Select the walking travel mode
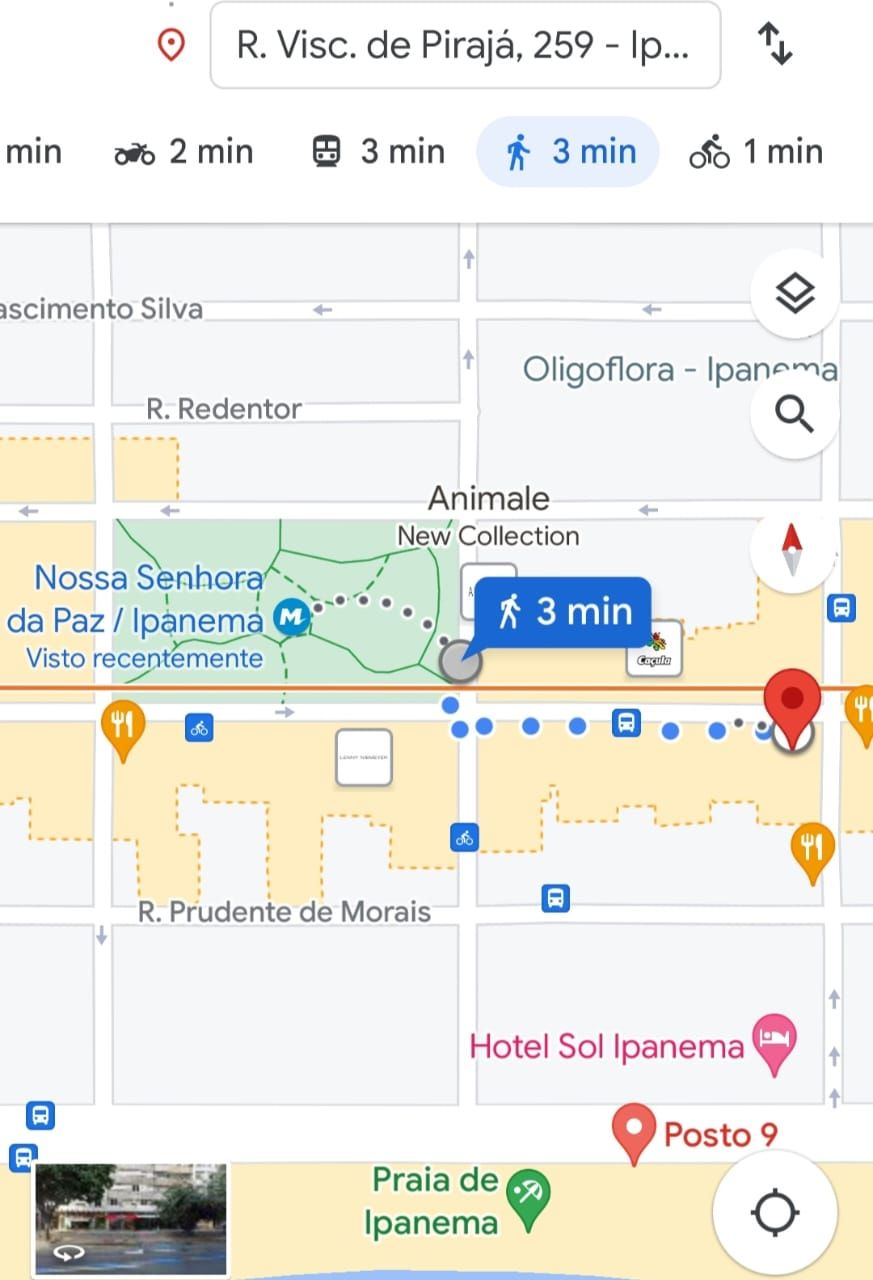 [x=568, y=152]
